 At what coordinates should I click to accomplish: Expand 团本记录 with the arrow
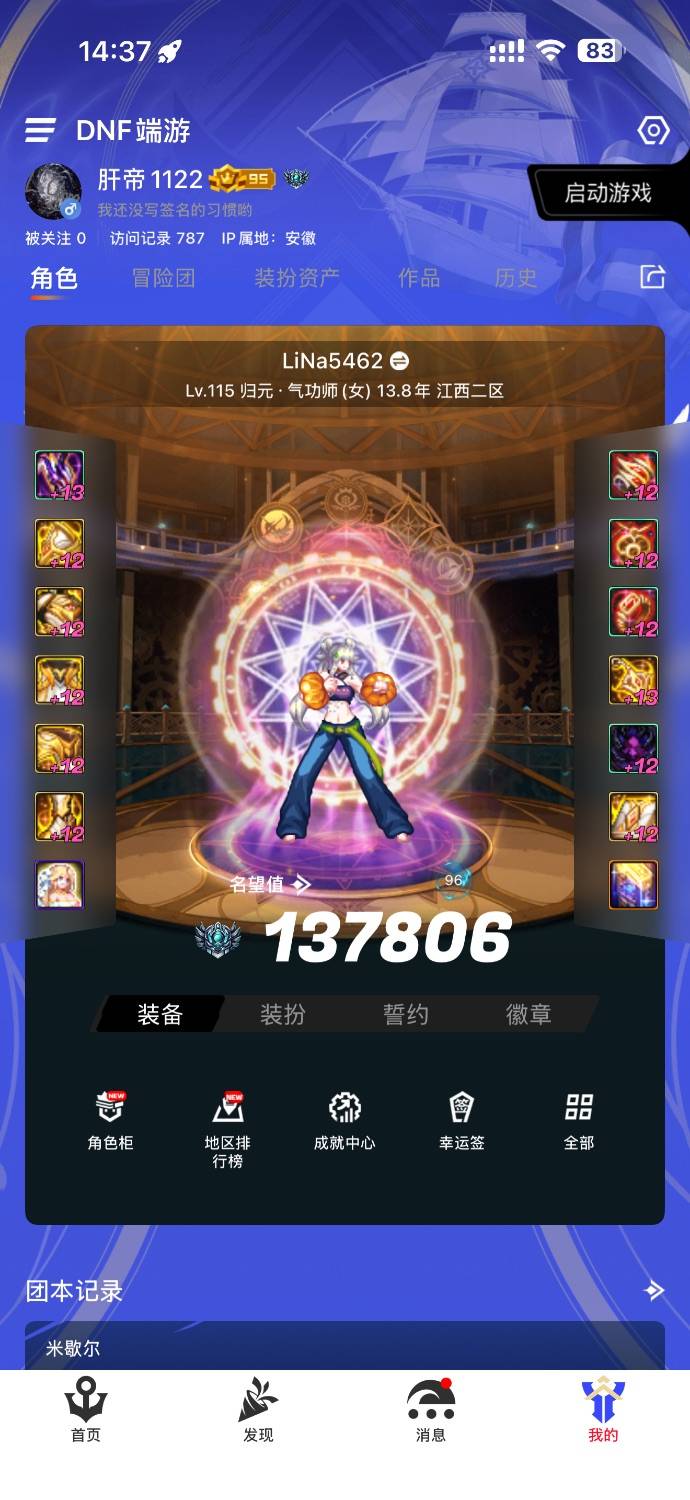pyautogui.click(x=654, y=1290)
